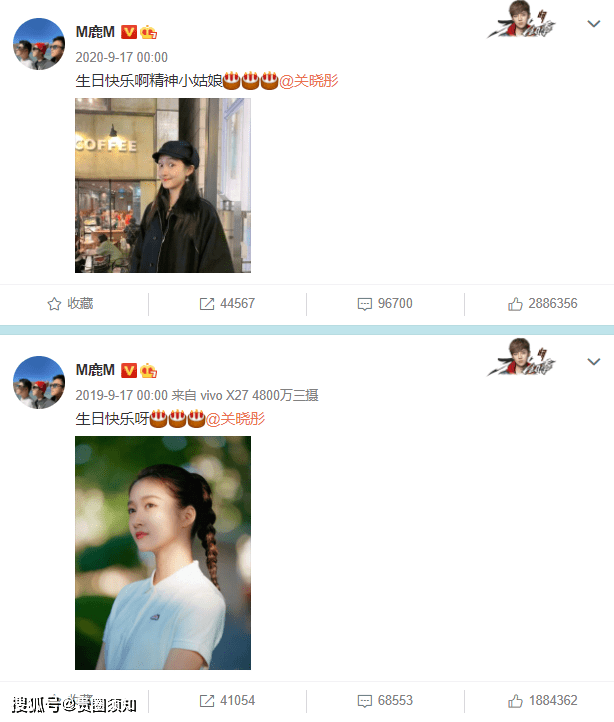
Task: Open the 68553 comments on the 2019 post
Action: [x=385, y=700]
